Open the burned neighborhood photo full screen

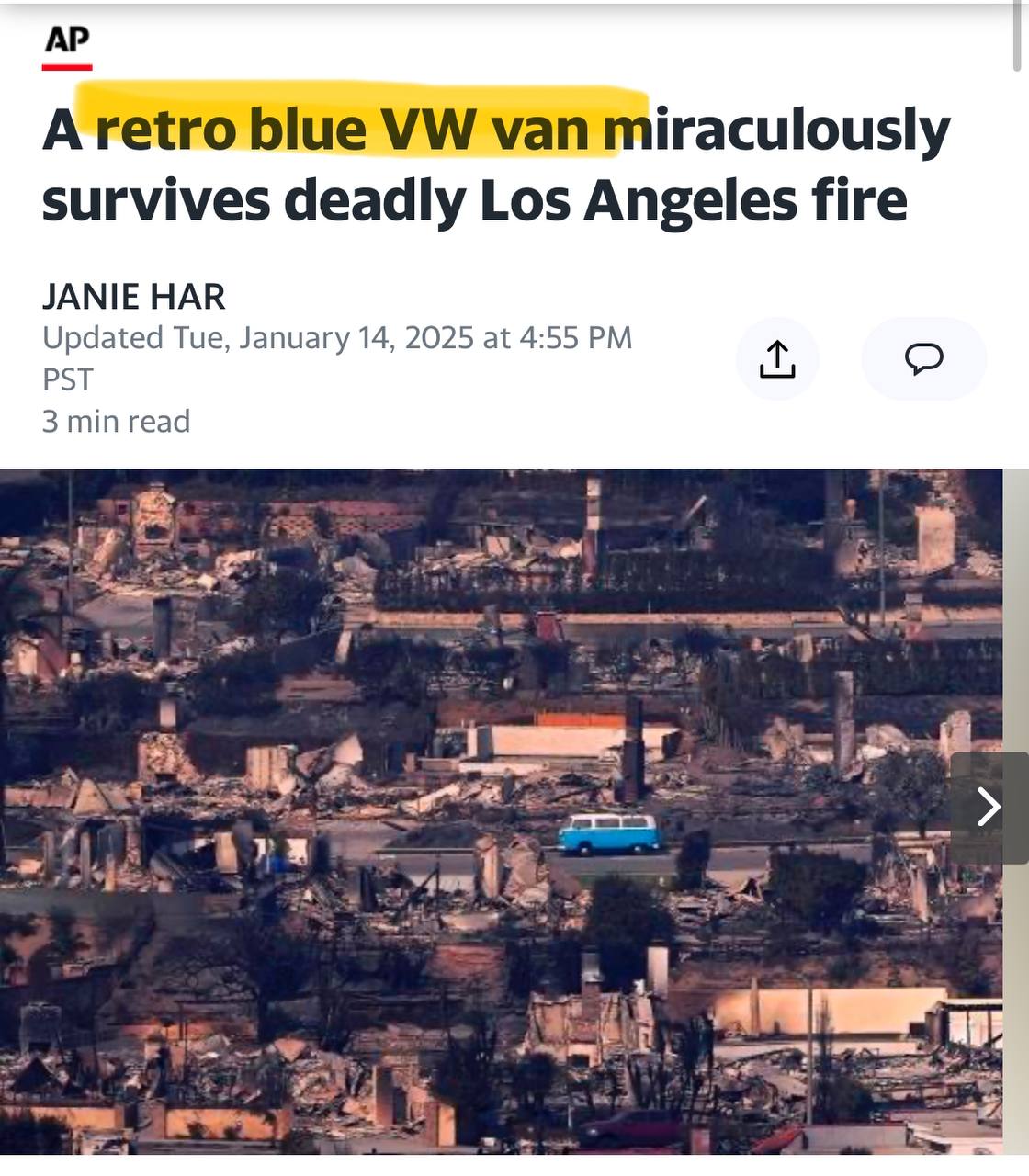[478, 808]
